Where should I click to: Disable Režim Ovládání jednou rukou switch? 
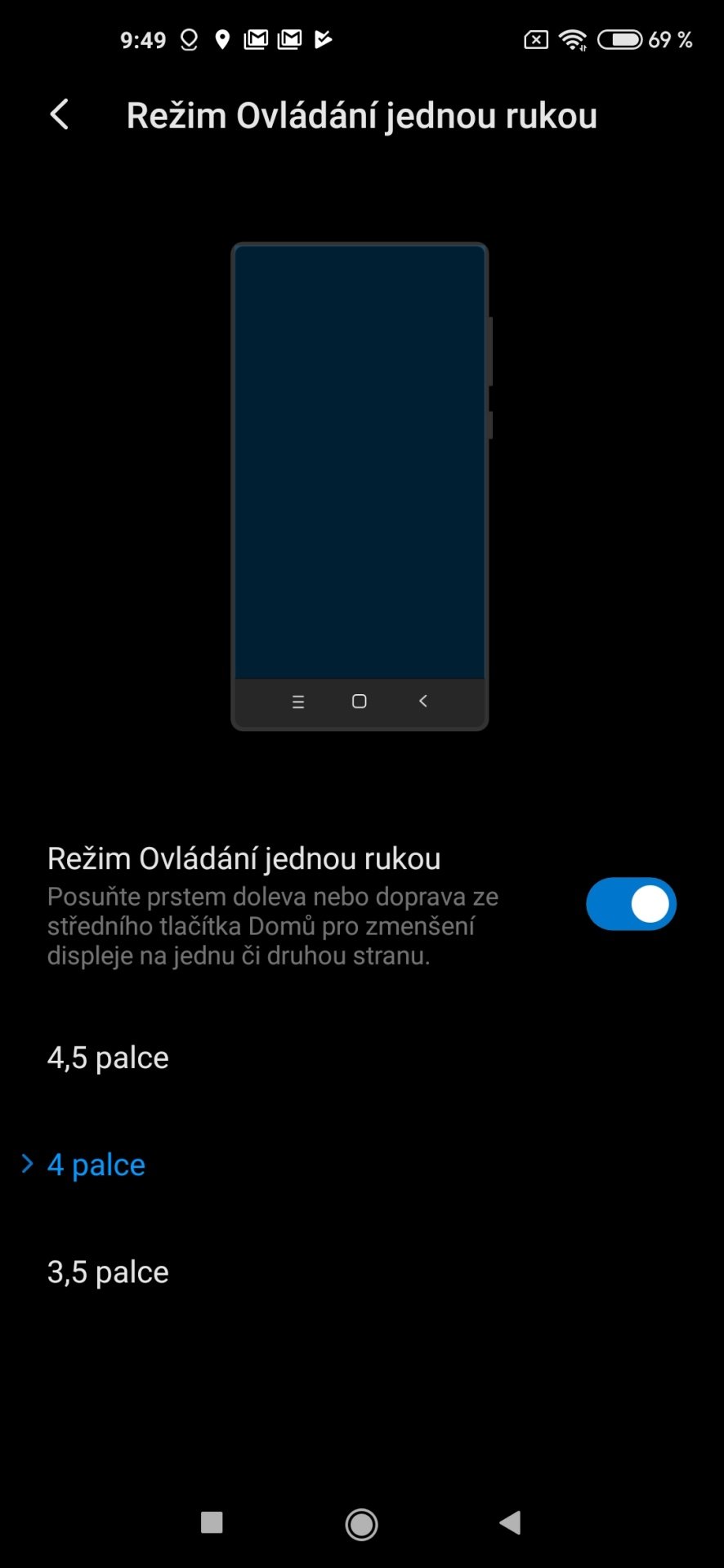[x=631, y=904]
